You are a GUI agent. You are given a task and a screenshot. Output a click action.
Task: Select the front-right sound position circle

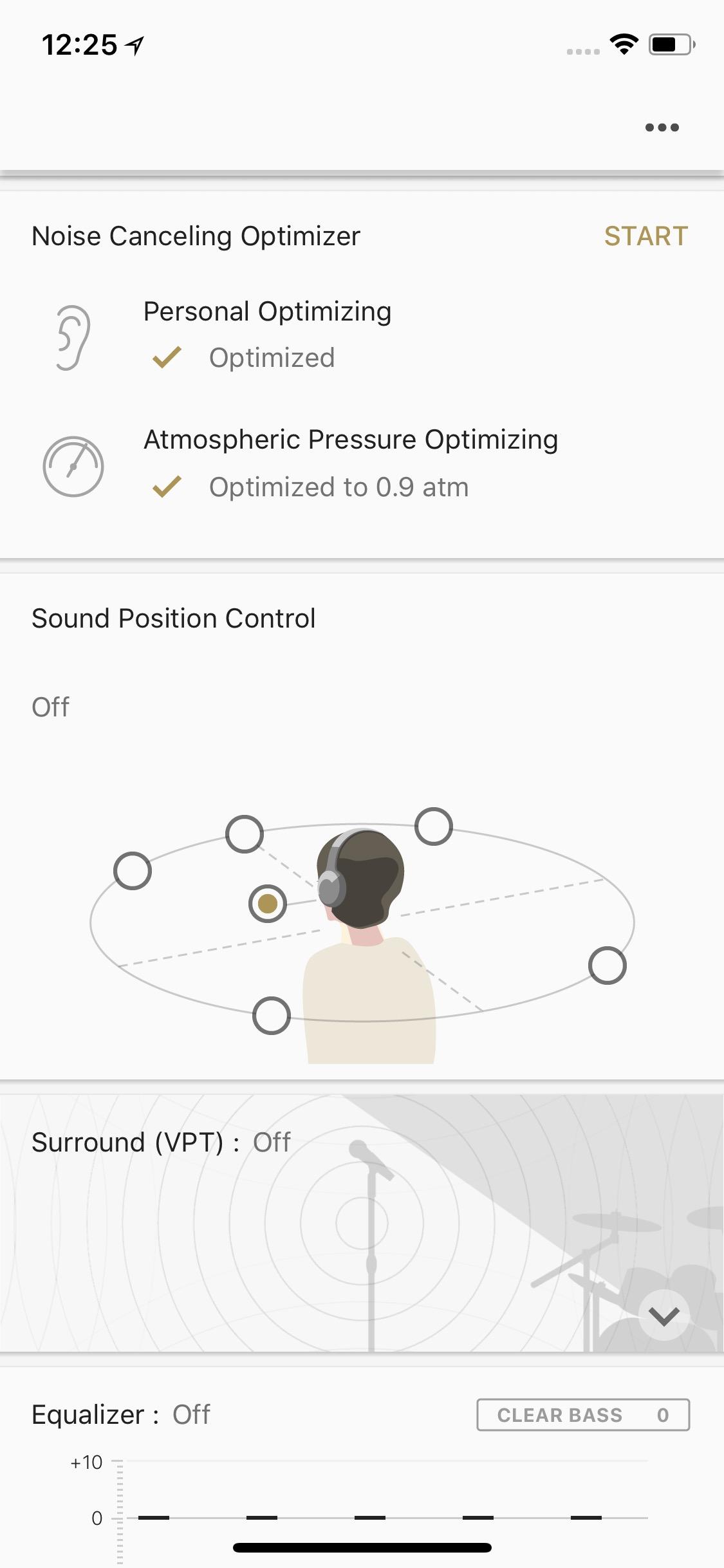pos(433,826)
